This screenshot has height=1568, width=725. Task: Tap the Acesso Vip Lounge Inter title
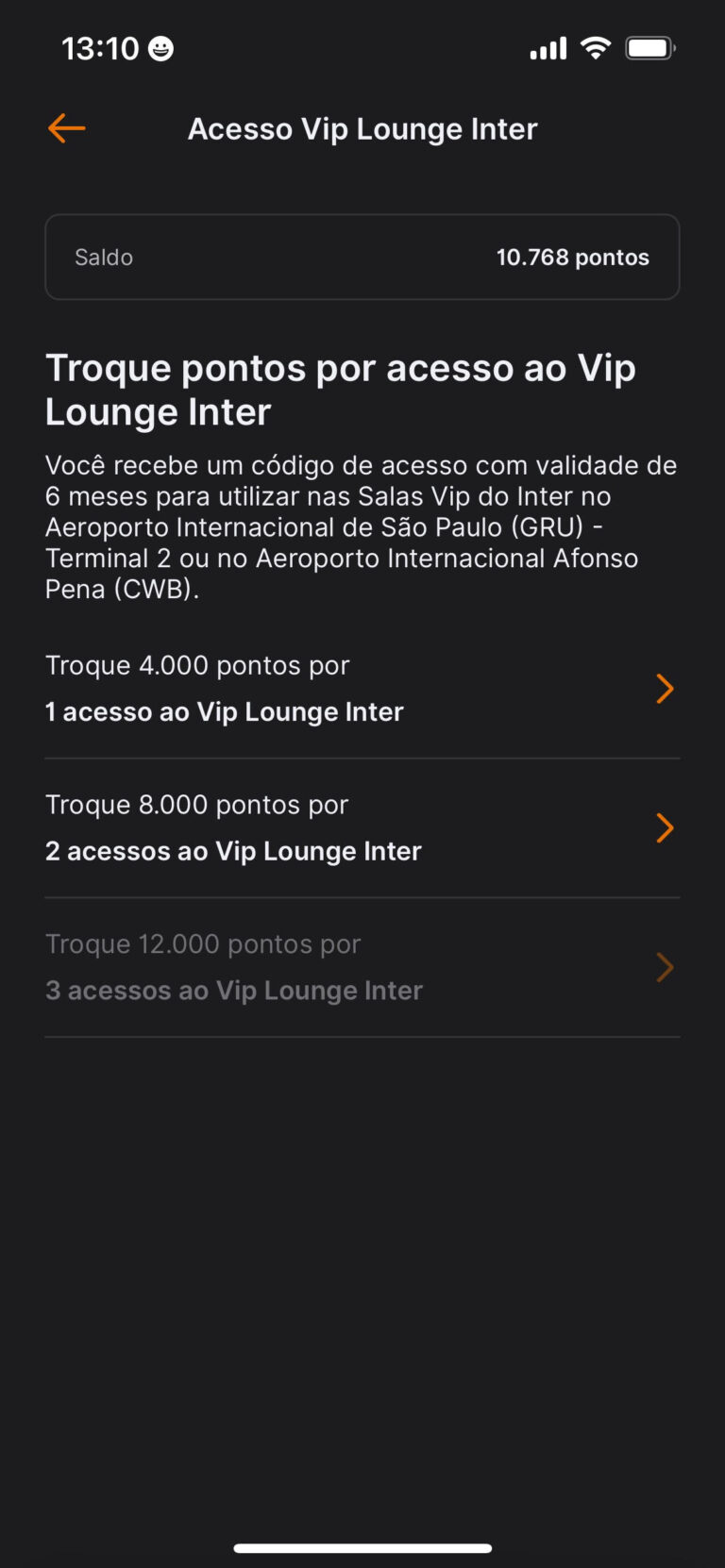[363, 128]
